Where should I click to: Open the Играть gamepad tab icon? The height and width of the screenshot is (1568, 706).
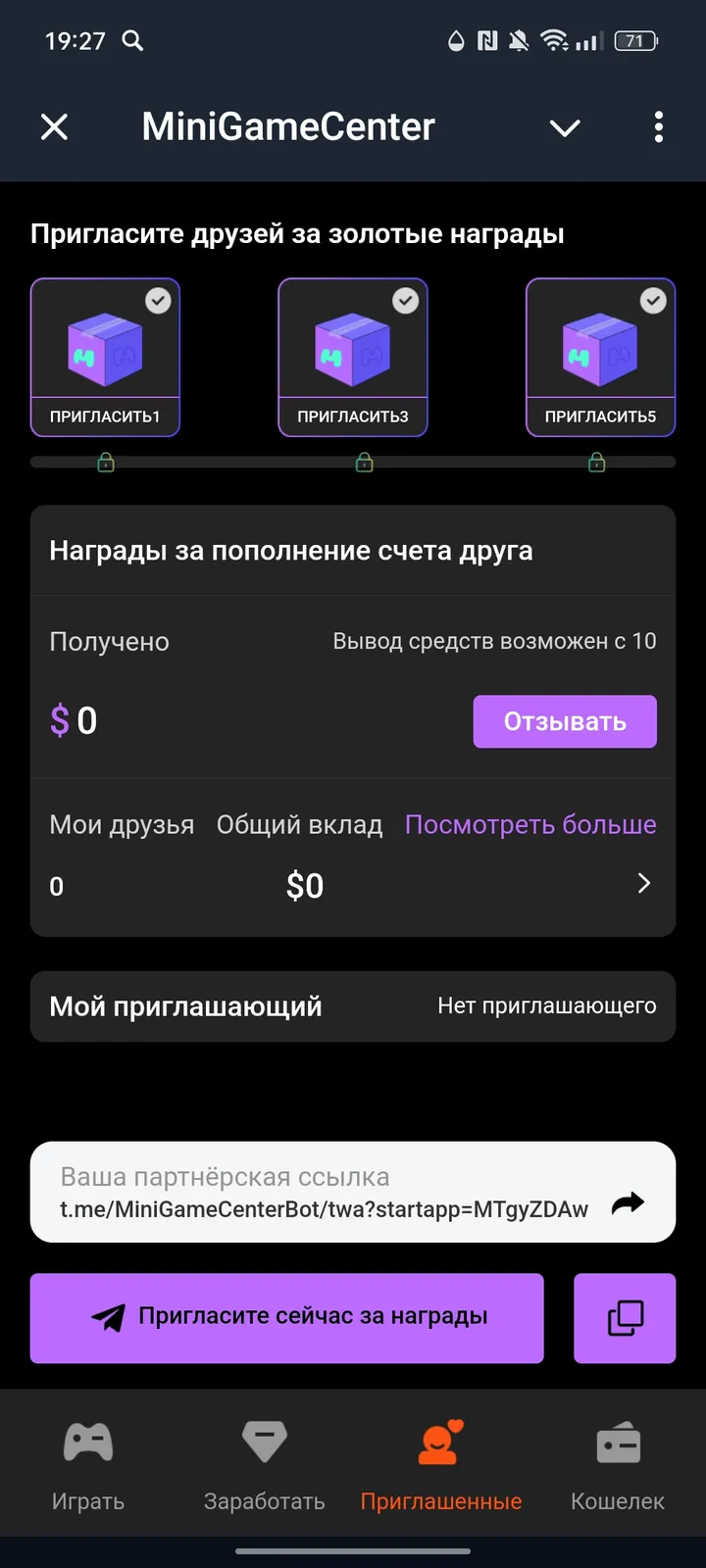[88, 1442]
